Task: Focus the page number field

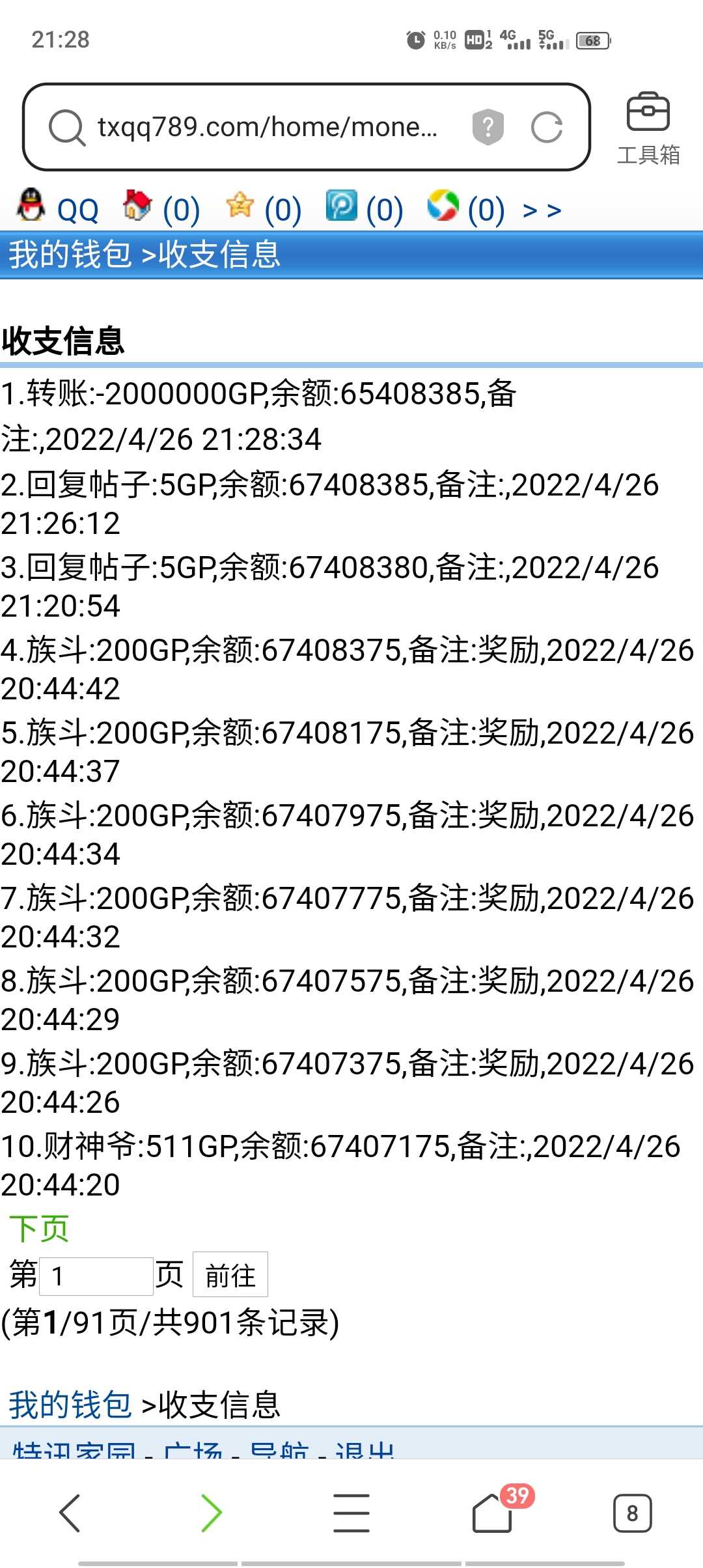Action: coord(96,1276)
